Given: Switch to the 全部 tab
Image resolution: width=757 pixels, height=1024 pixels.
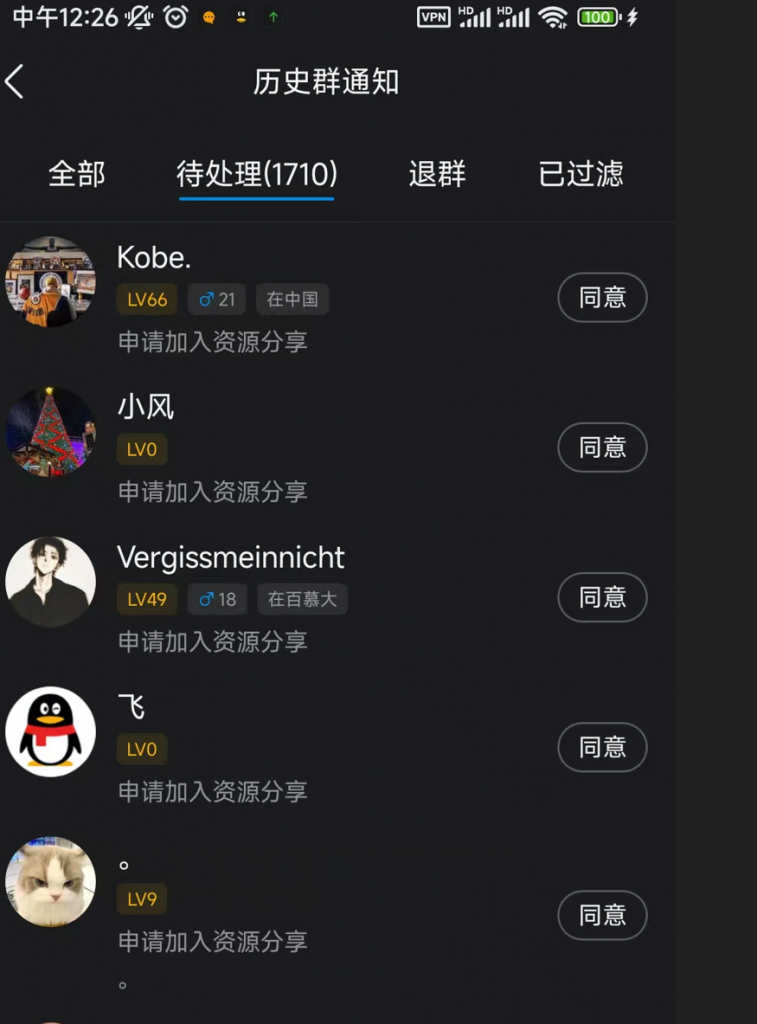Looking at the screenshot, I should (76, 174).
